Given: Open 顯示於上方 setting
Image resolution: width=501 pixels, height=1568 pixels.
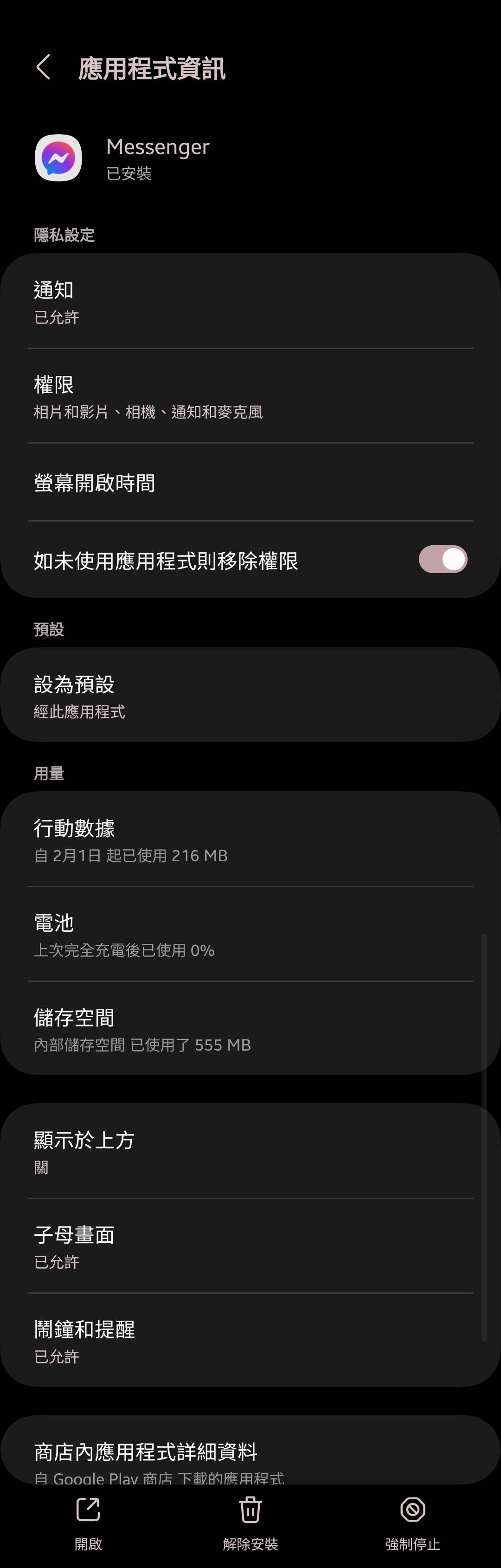Looking at the screenshot, I should (250, 1151).
